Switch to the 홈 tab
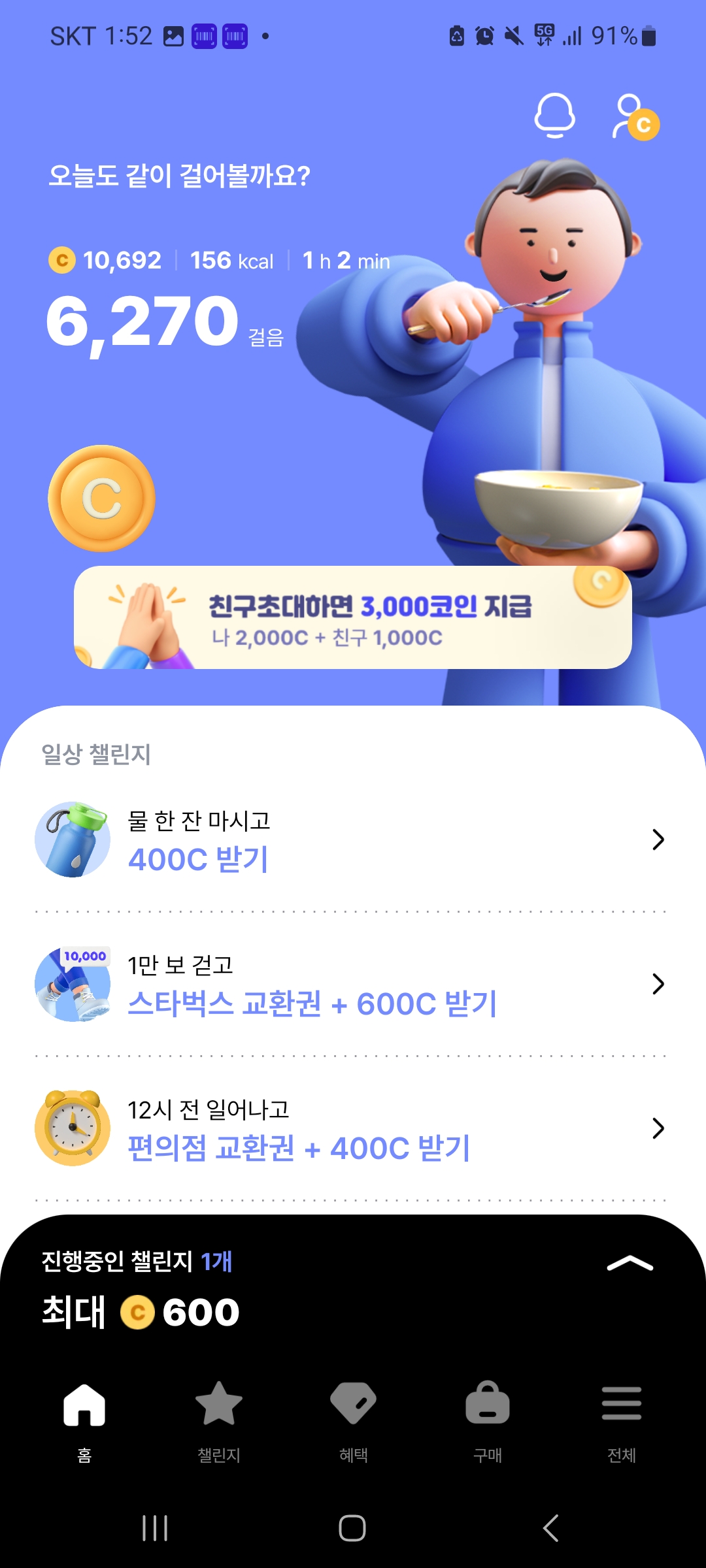Image resolution: width=706 pixels, height=1568 pixels. (x=84, y=1418)
